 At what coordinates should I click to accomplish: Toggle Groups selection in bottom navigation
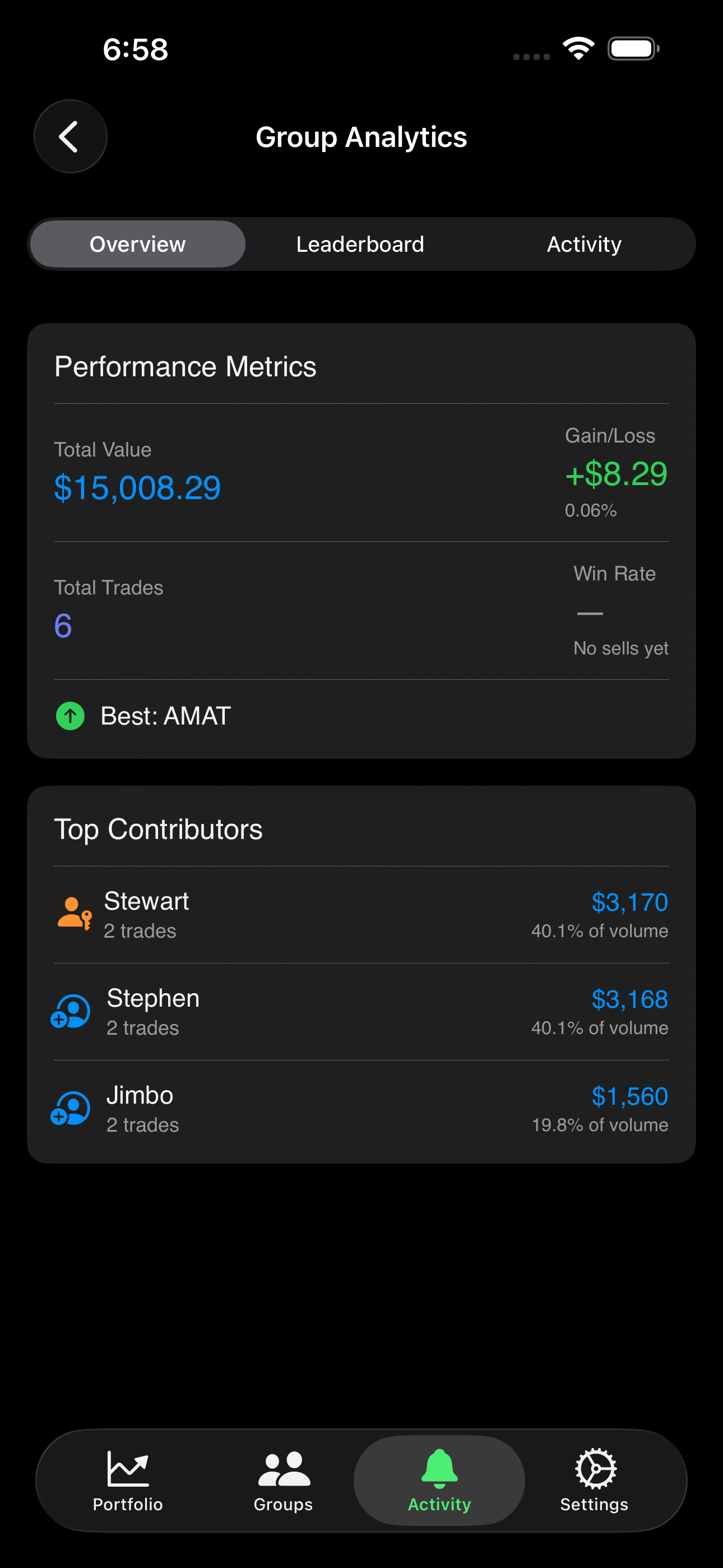click(282, 1481)
